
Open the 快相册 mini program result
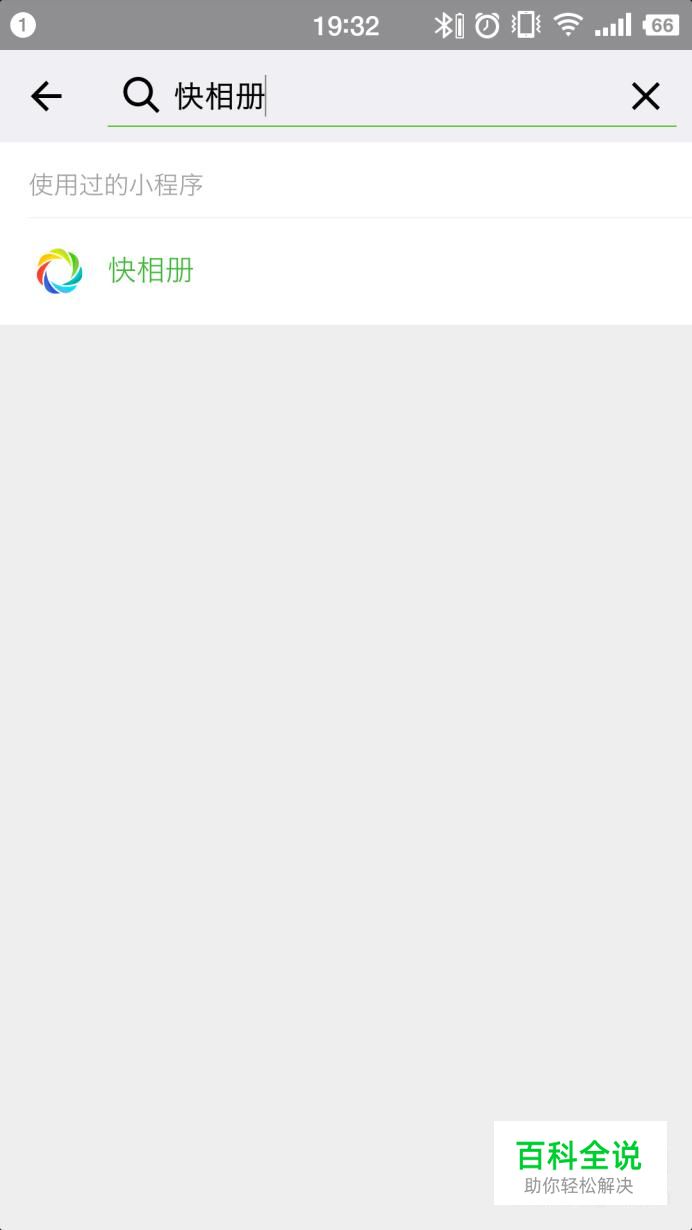pyautogui.click(x=346, y=271)
